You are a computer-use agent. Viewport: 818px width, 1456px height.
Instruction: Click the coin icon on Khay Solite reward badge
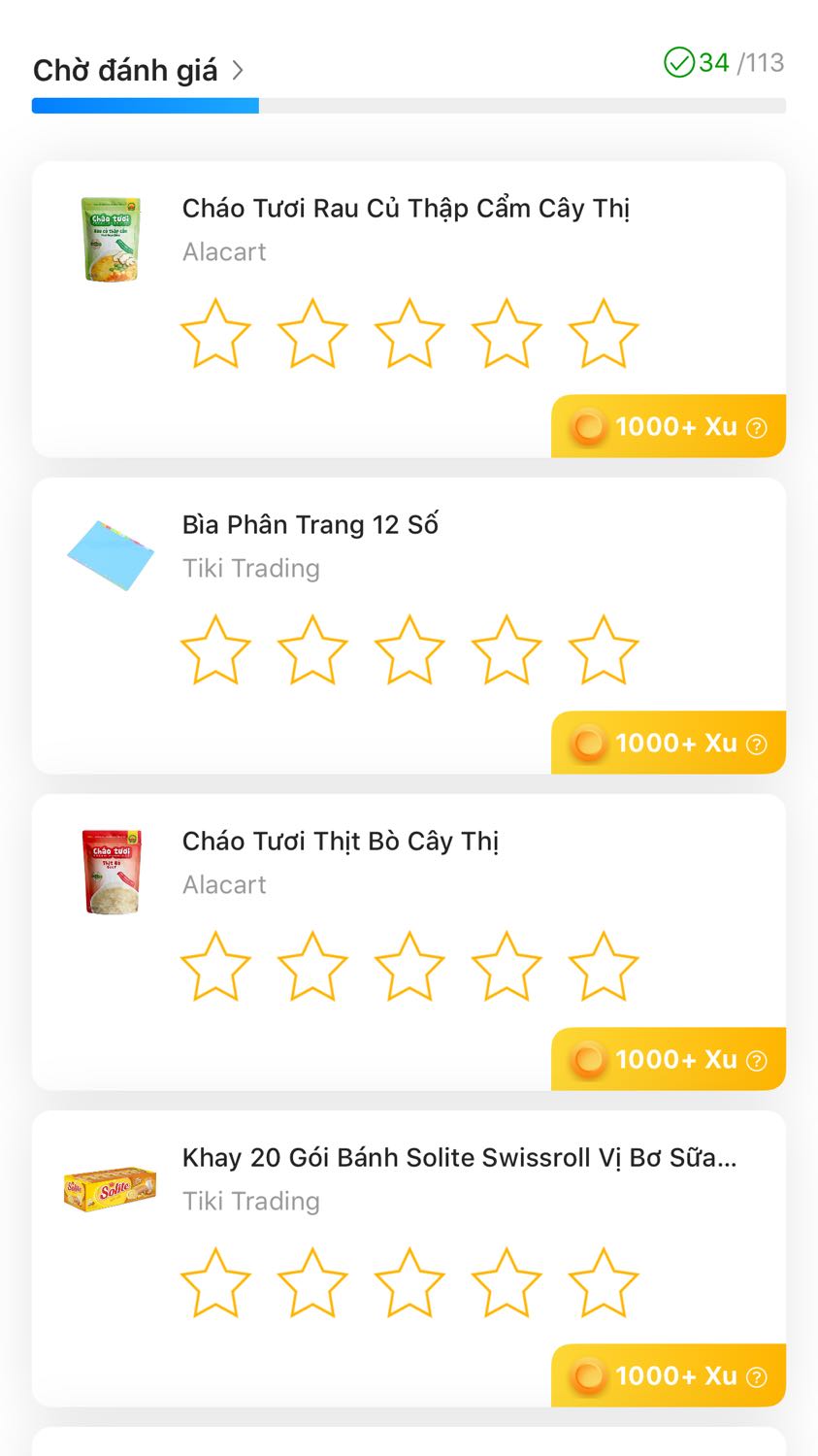point(587,1375)
